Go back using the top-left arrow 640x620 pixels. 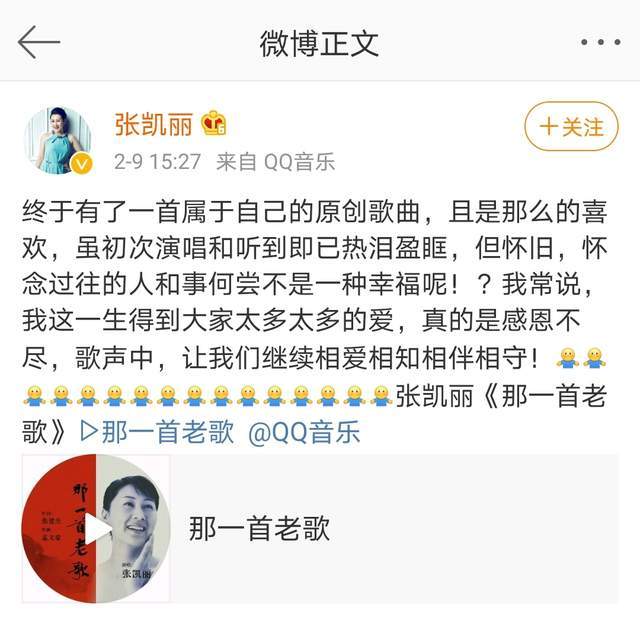[39, 42]
